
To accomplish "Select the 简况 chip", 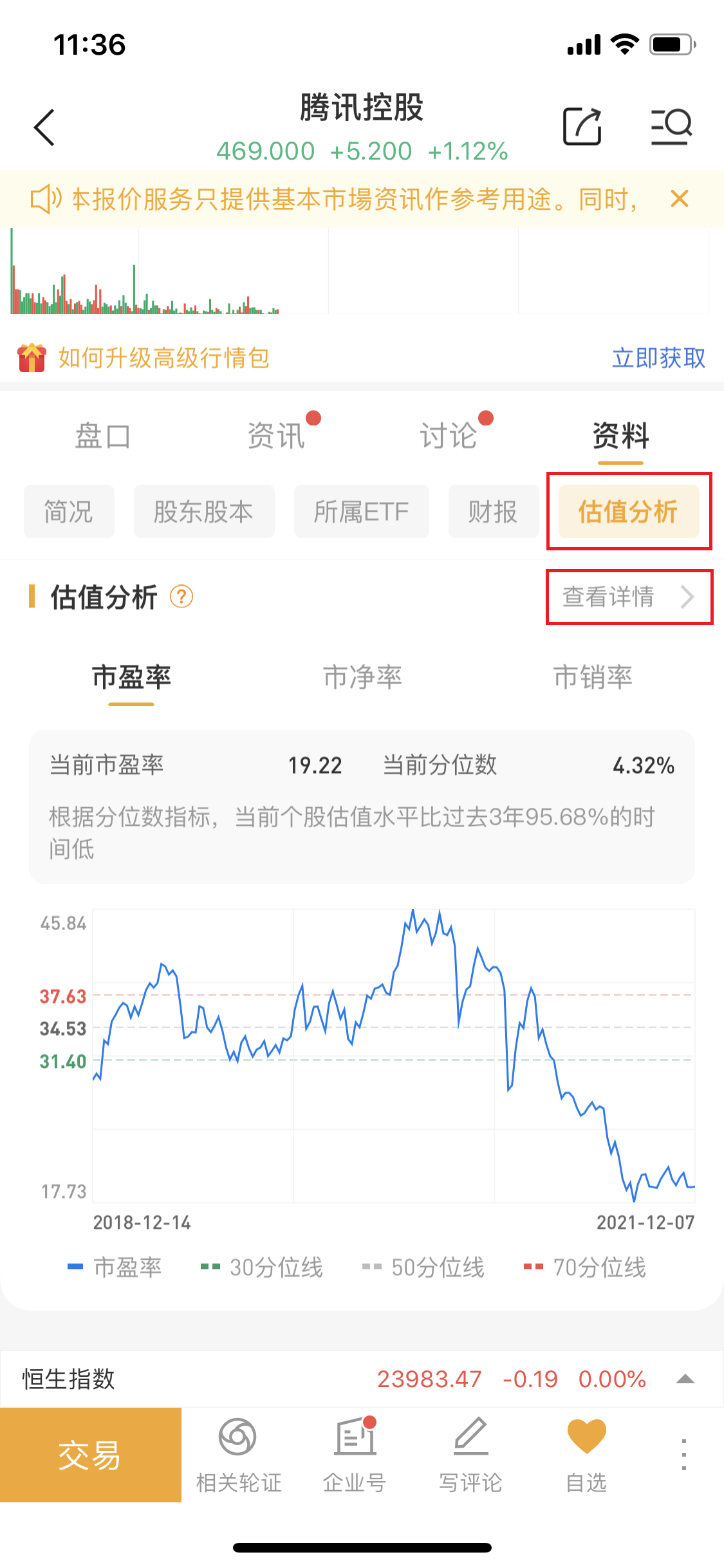I will tap(69, 512).
